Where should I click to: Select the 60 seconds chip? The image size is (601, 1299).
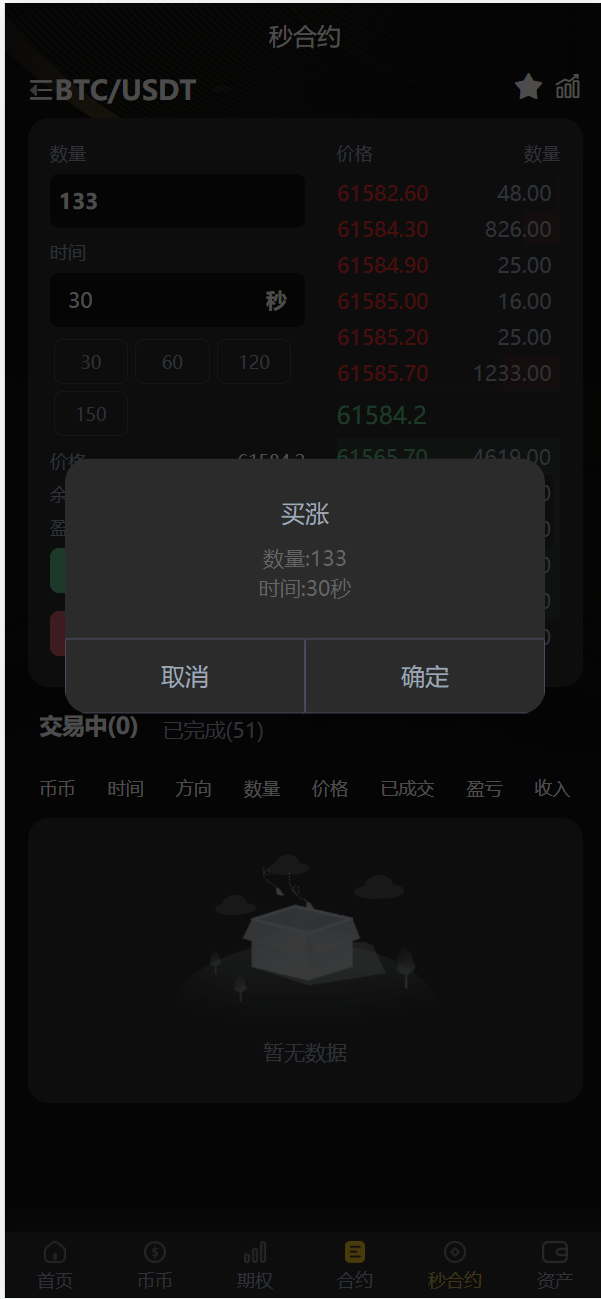[x=172, y=362]
